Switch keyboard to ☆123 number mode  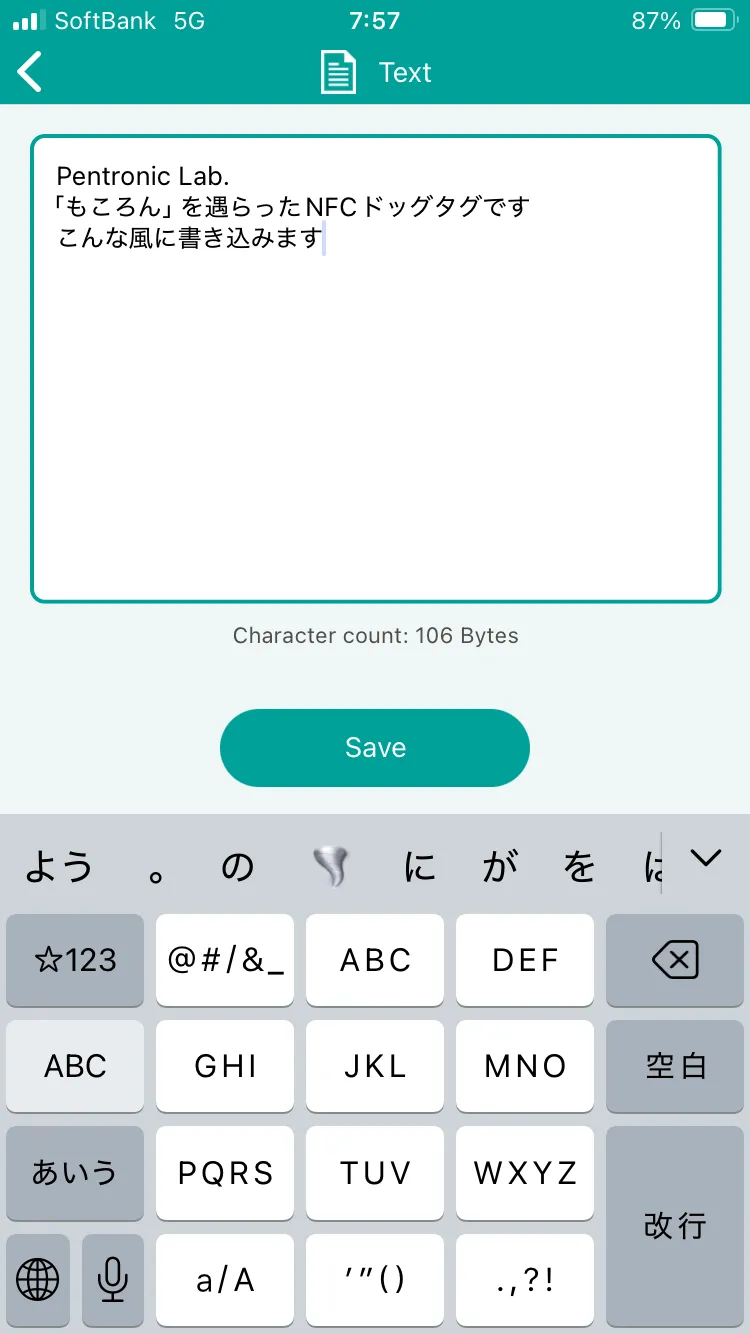[x=75, y=961]
